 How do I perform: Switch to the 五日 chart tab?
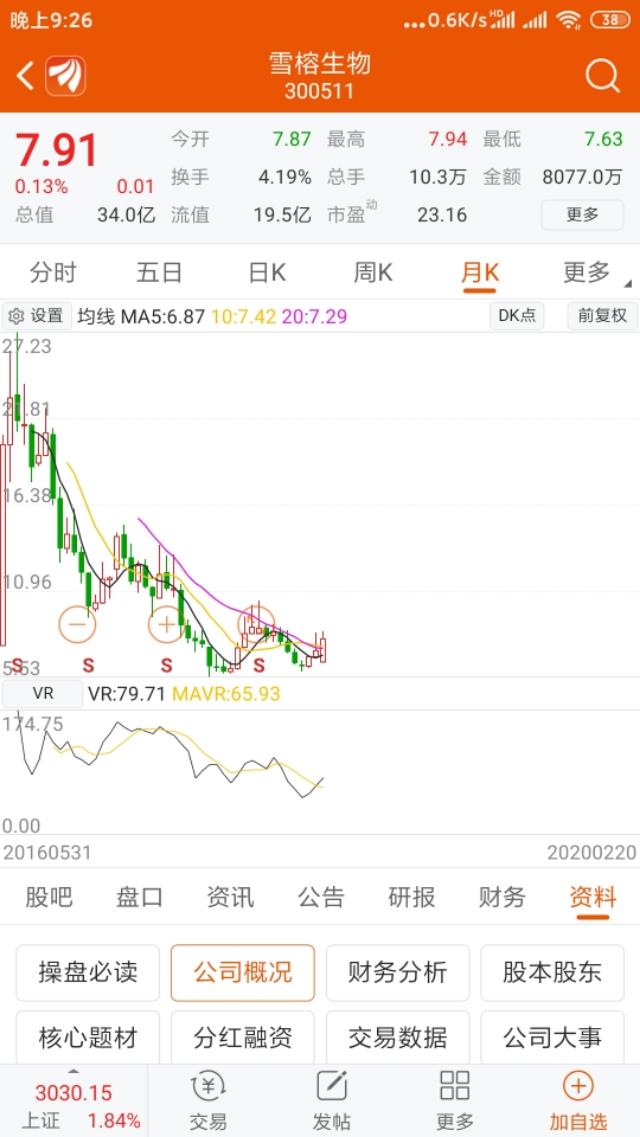coord(160,272)
